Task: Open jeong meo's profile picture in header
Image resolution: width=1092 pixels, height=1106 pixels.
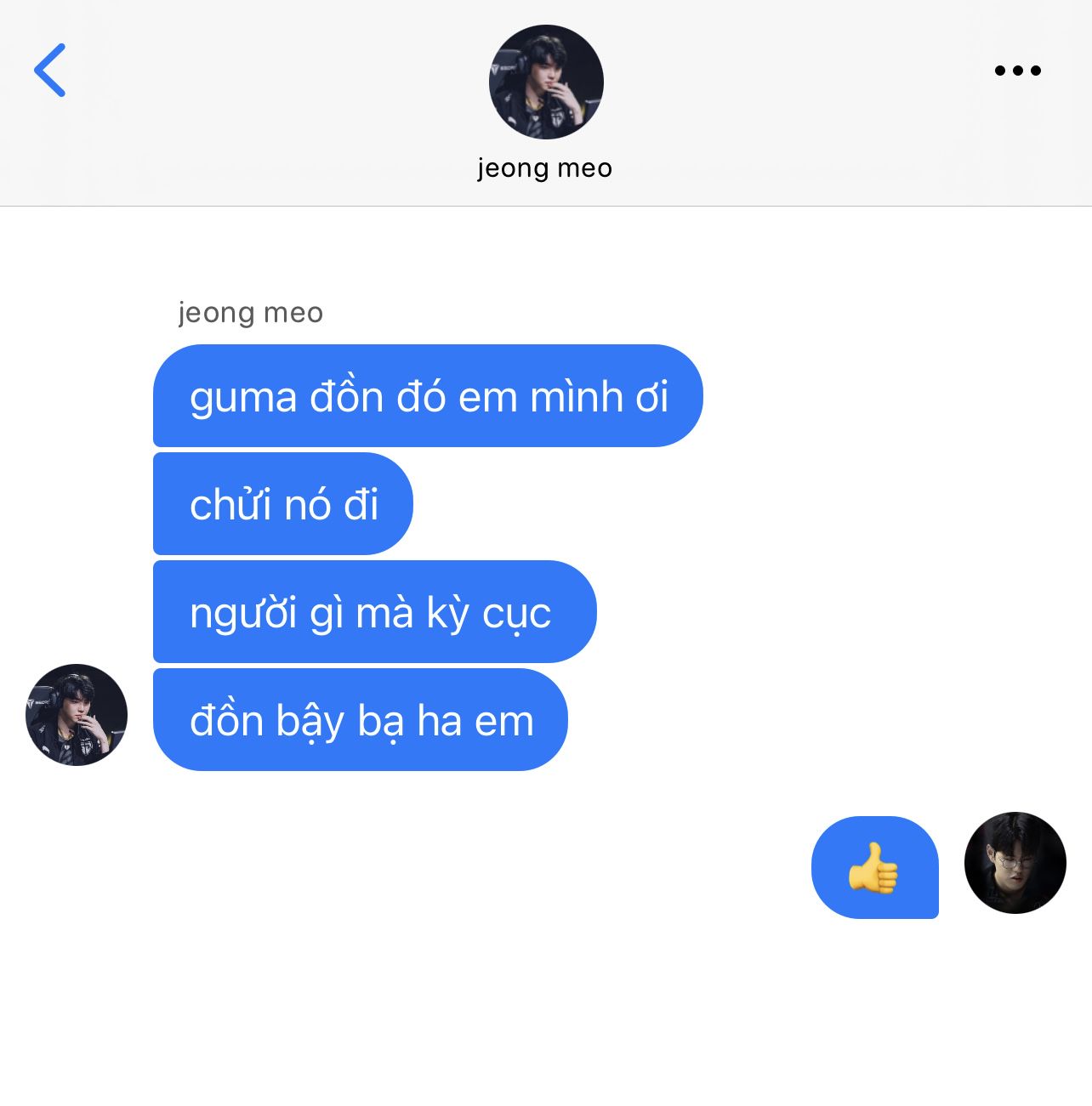Action: point(546,82)
